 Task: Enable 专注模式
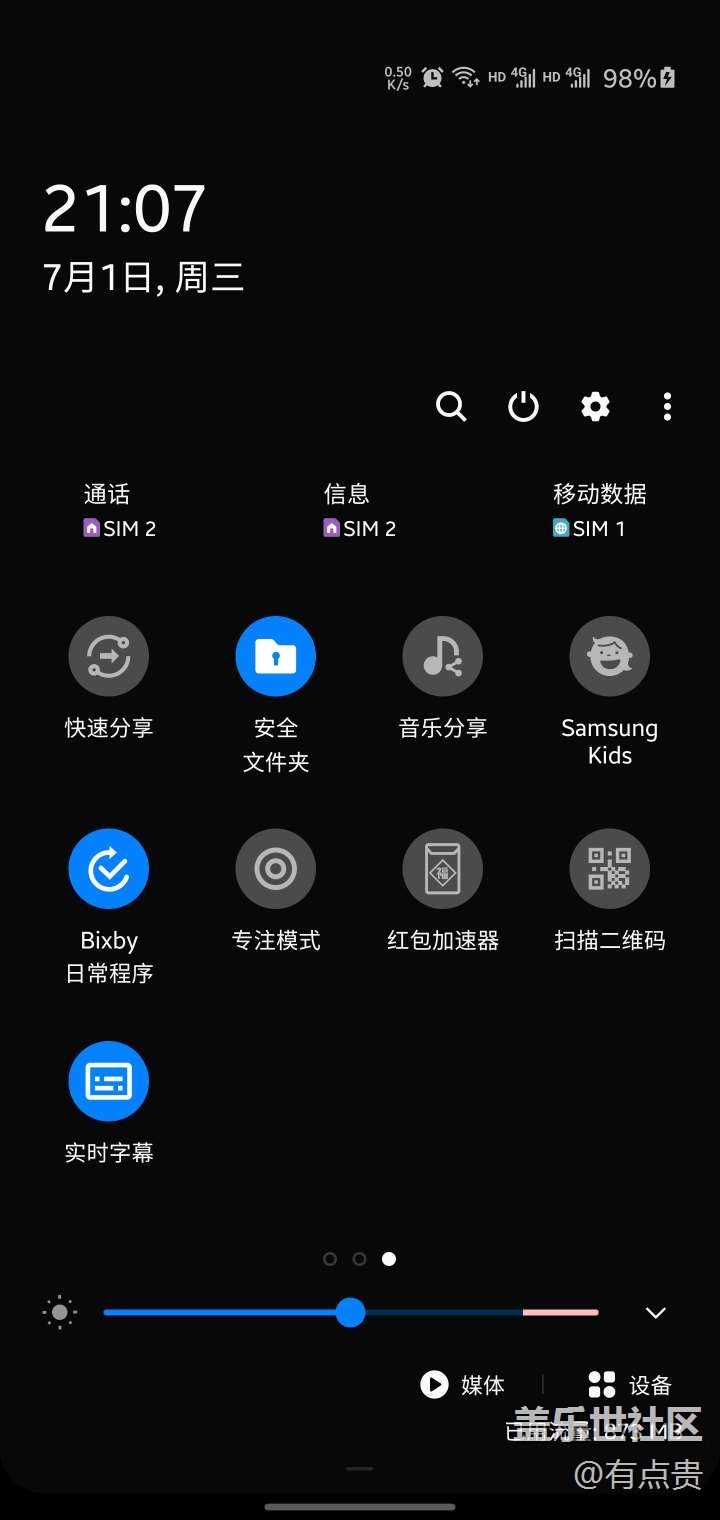276,869
